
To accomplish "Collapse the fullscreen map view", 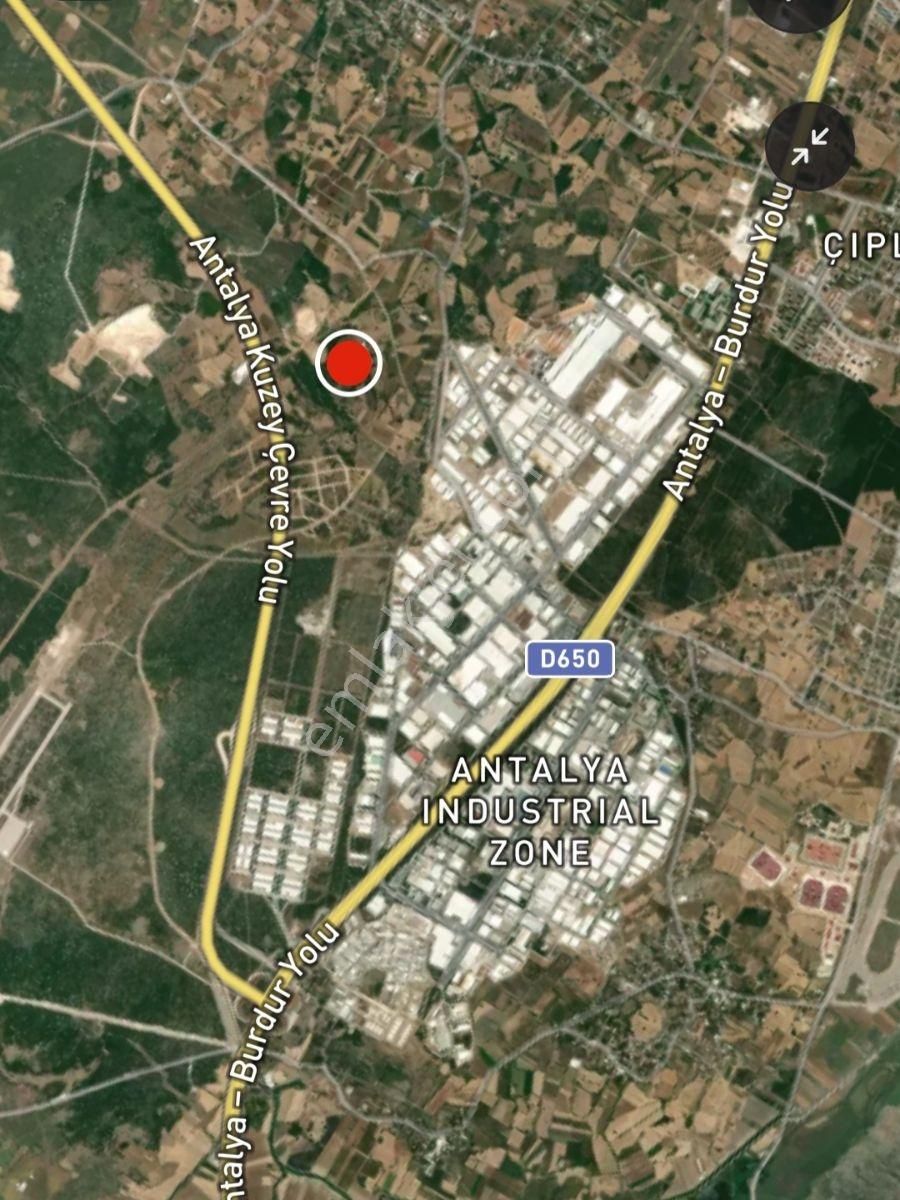I will click(809, 146).
